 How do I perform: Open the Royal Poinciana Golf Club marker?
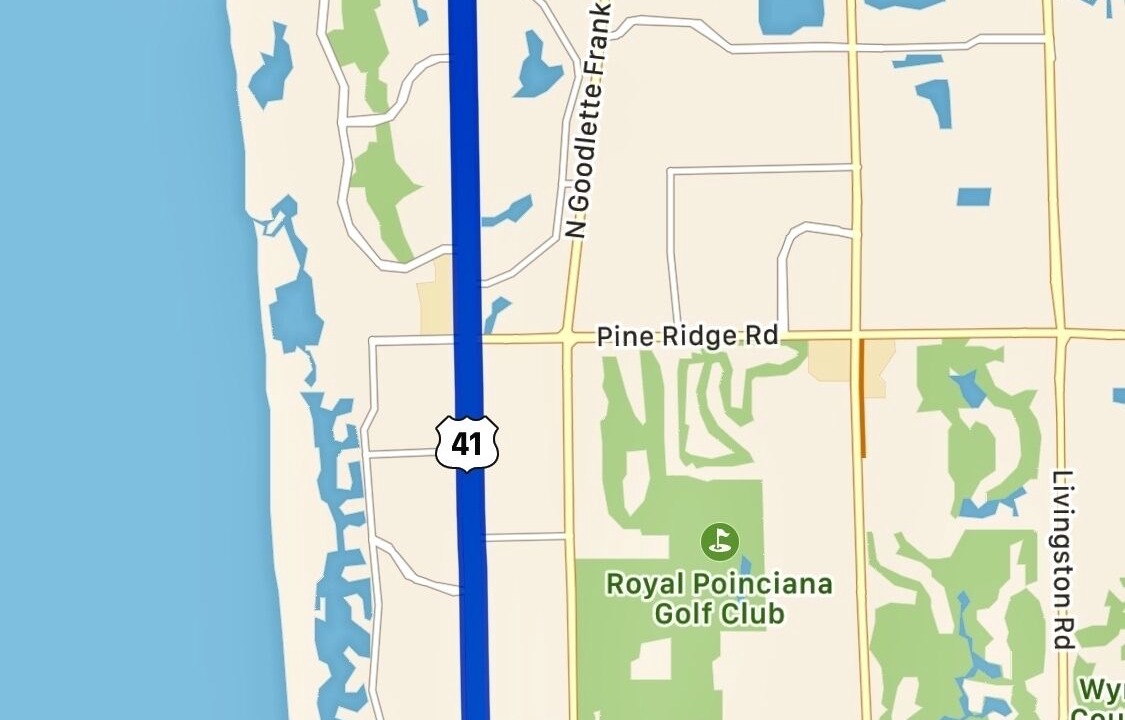point(719,541)
